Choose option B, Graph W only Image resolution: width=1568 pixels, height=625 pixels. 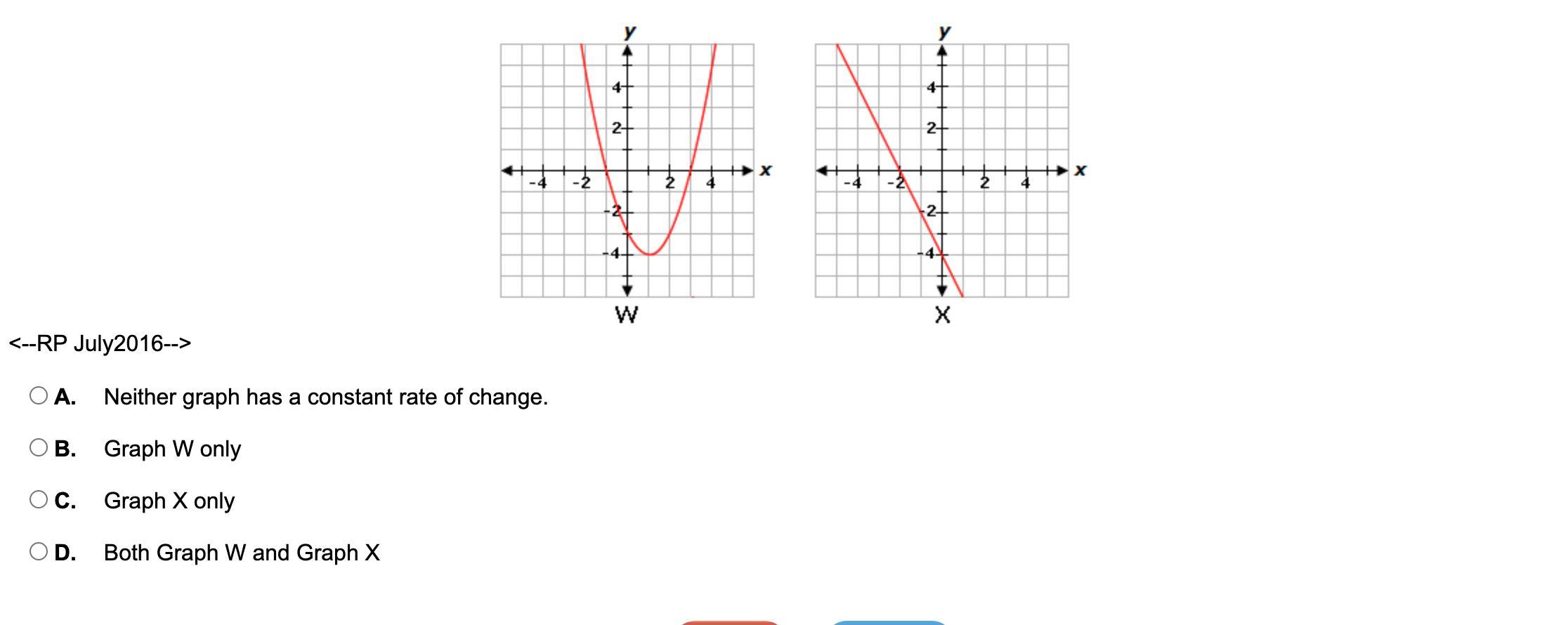point(39,448)
